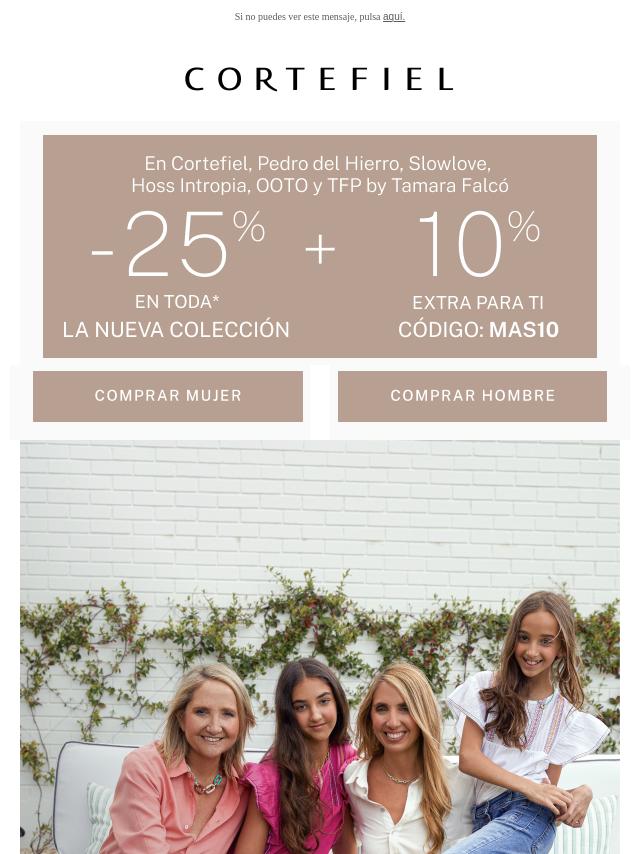Open the 'aquí' link to view message
This screenshot has height=854, width=640.
pyautogui.click(x=393, y=17)
